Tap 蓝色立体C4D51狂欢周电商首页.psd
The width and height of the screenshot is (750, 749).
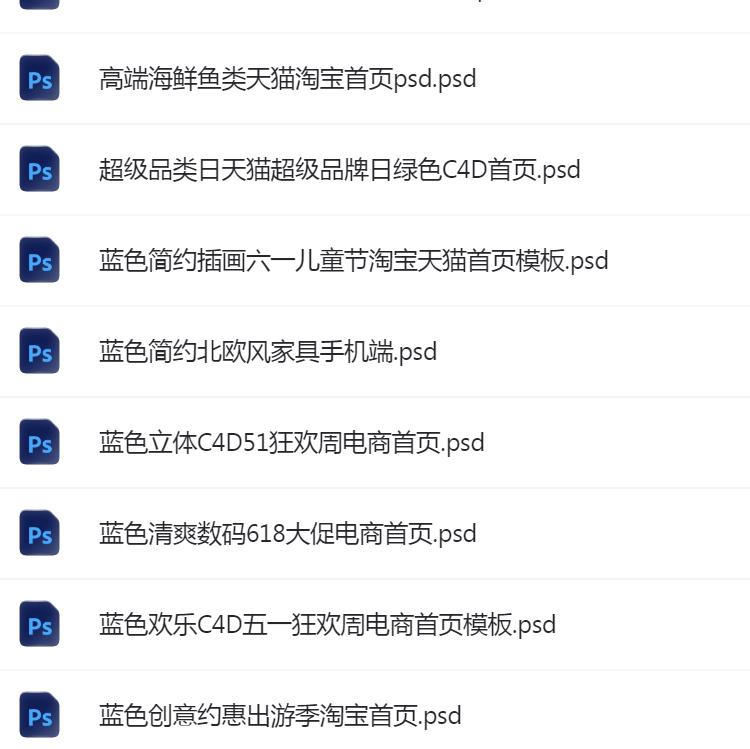click(291, 443)
